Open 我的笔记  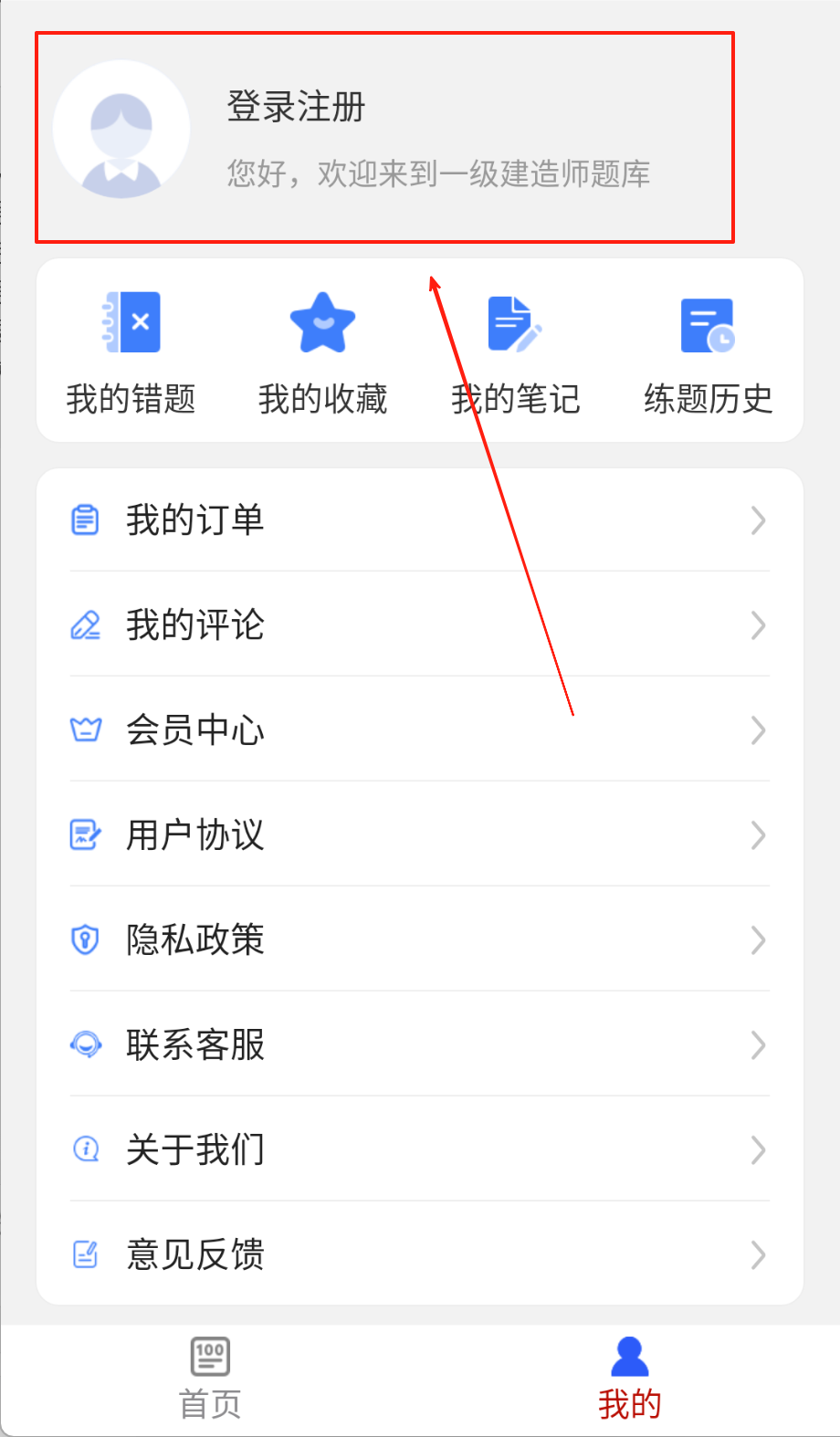click(515, 351)
